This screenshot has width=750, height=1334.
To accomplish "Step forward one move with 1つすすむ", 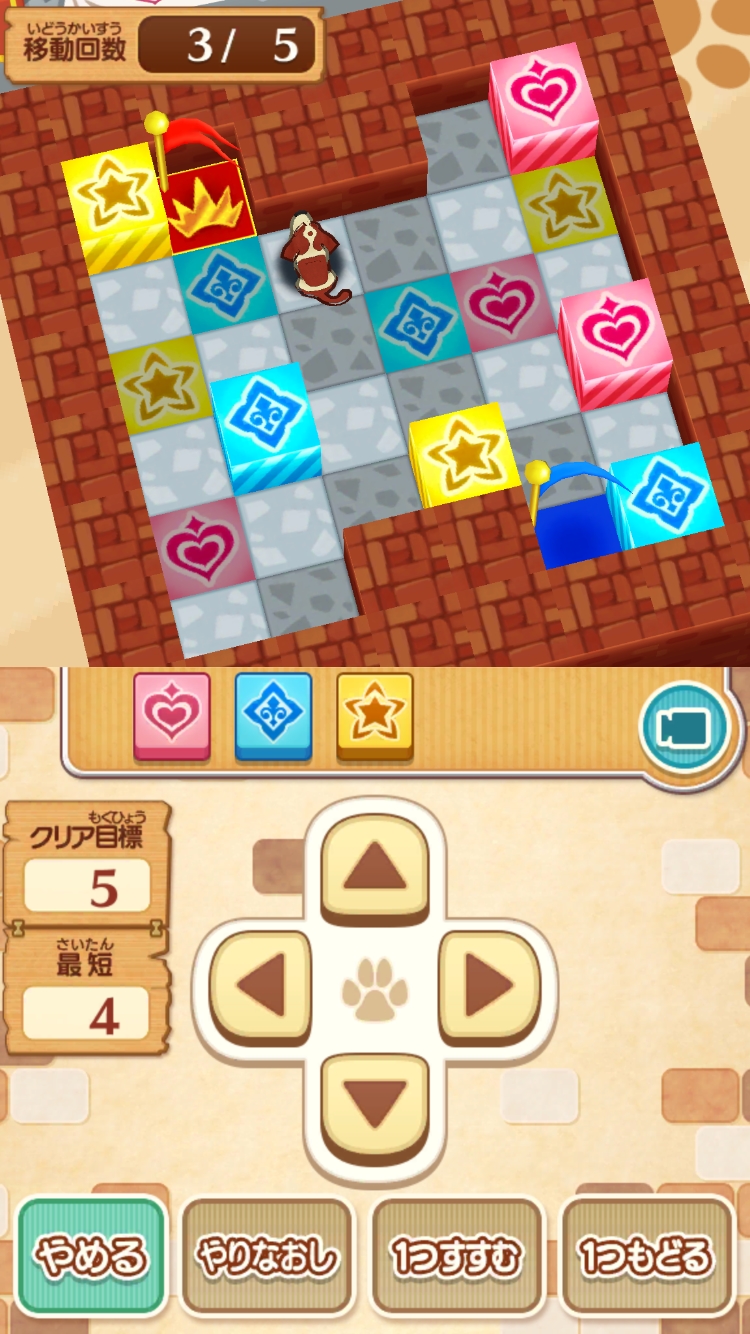I will point(457,1255).
